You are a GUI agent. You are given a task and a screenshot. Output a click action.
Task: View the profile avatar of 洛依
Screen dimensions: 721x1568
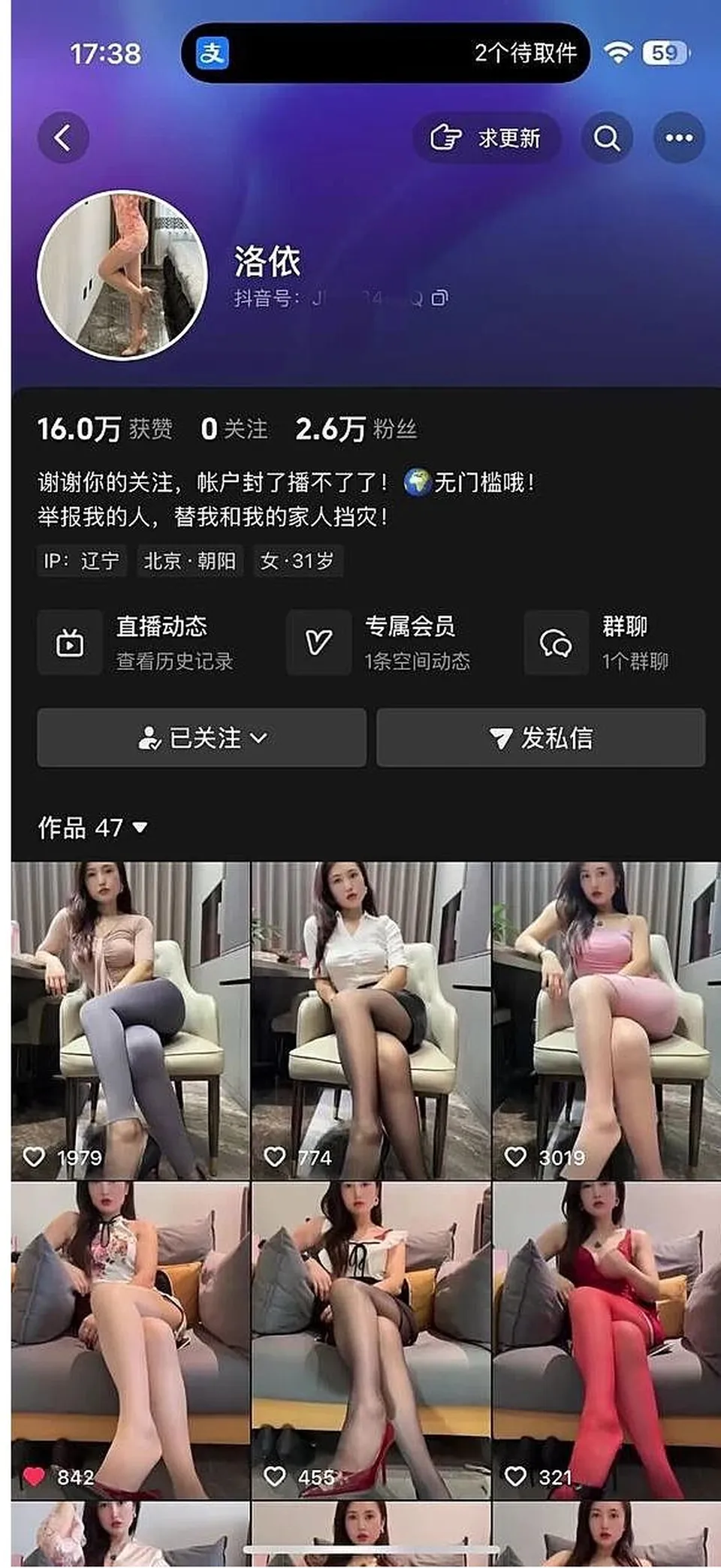point(123,275)
